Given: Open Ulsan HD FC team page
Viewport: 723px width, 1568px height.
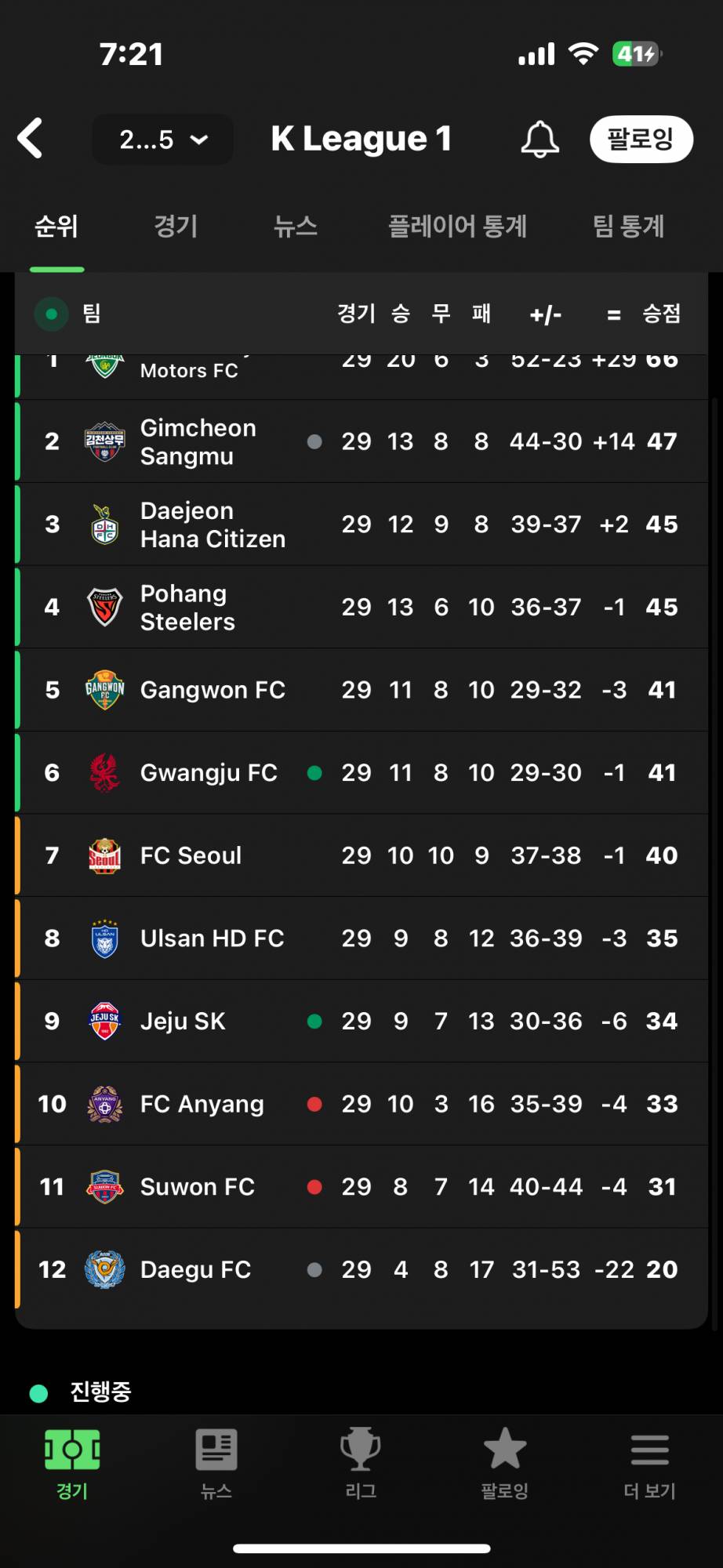Looking at the screenshot, I should [212, 938].
